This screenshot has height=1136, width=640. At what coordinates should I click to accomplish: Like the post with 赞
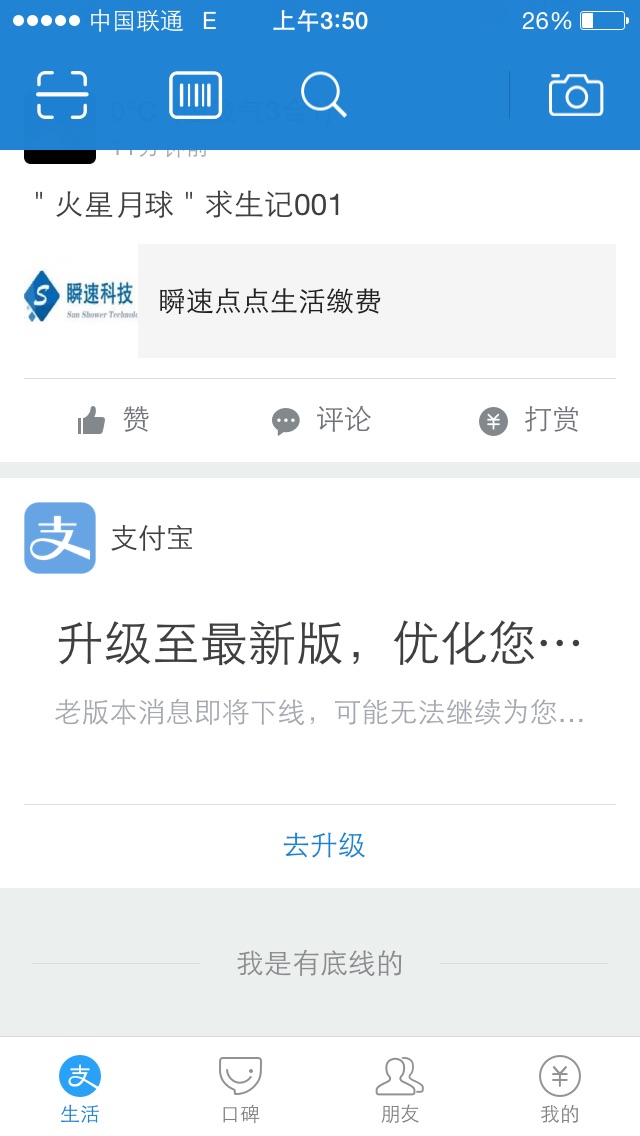(x=114, y=421)
